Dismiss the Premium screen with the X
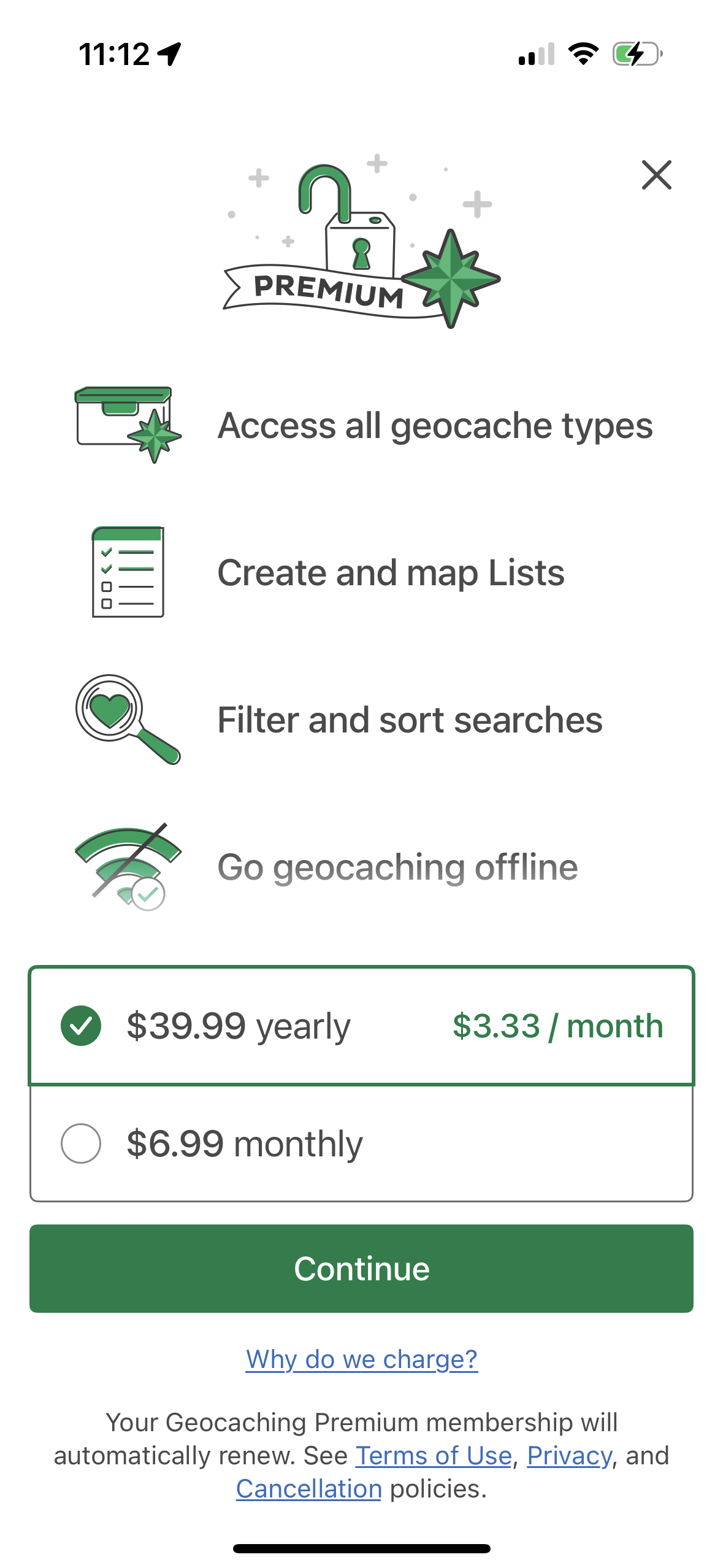Viewport: 723px width, 1568px height. tap(657, 175)
